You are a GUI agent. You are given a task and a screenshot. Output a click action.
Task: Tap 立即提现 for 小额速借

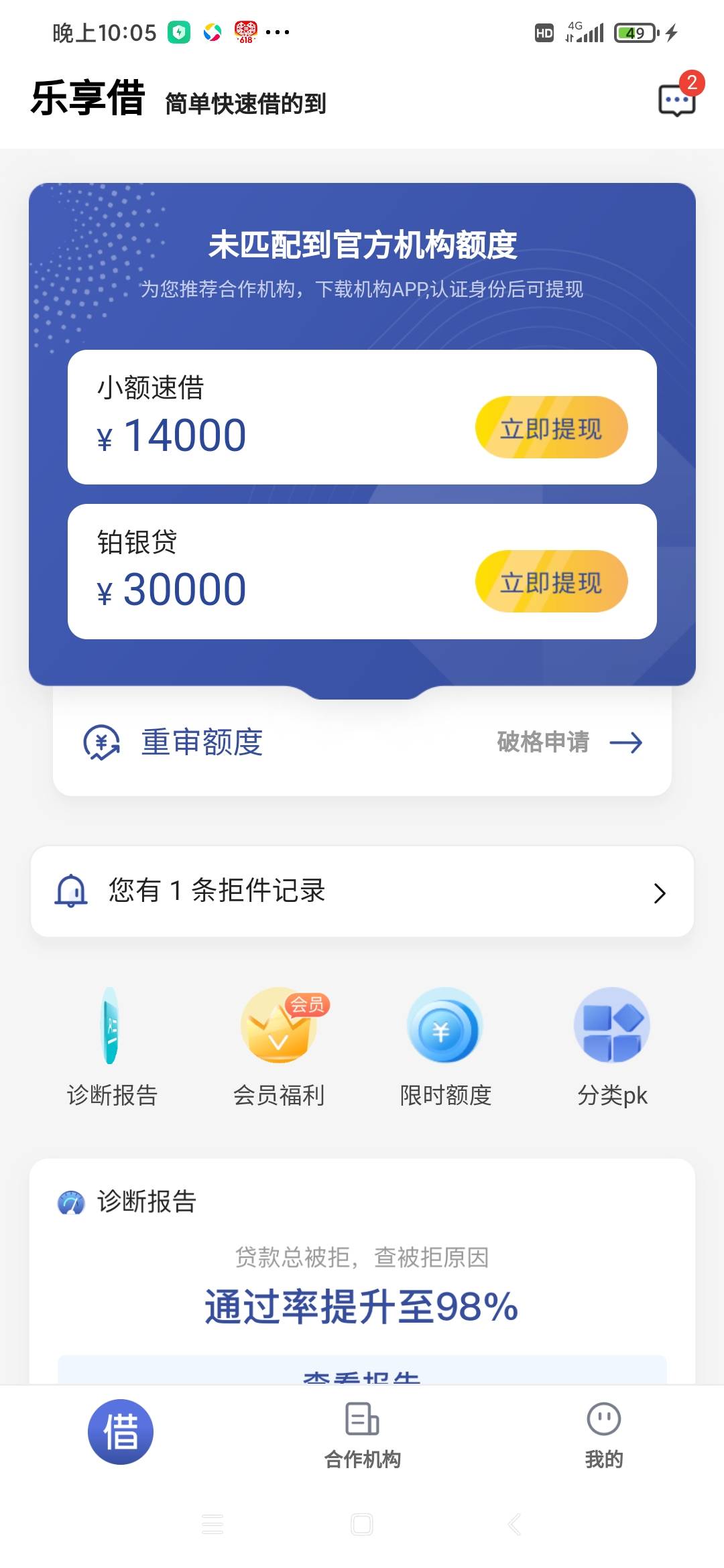pos(551,428)
